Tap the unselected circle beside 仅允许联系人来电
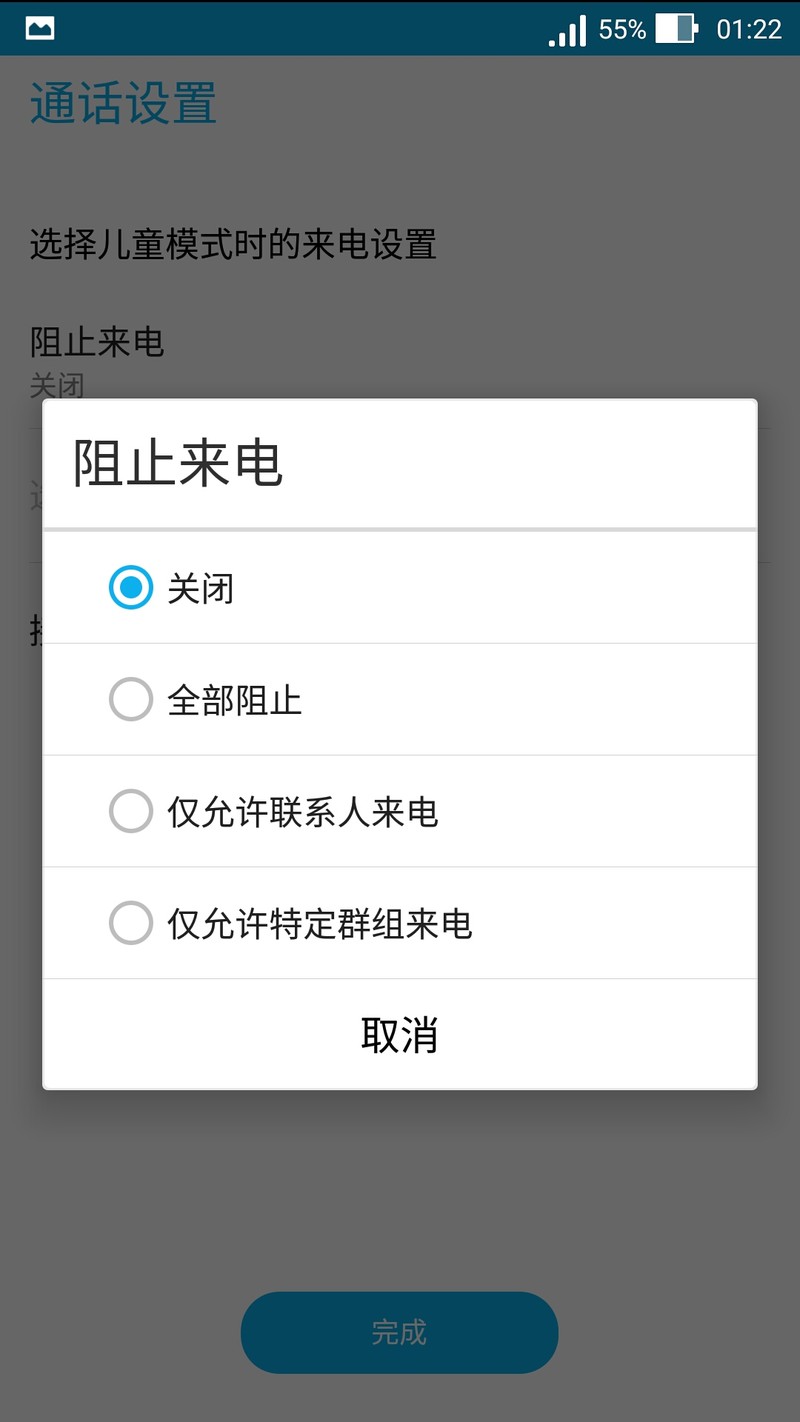Screen dimensions: 800x1422 130,812
